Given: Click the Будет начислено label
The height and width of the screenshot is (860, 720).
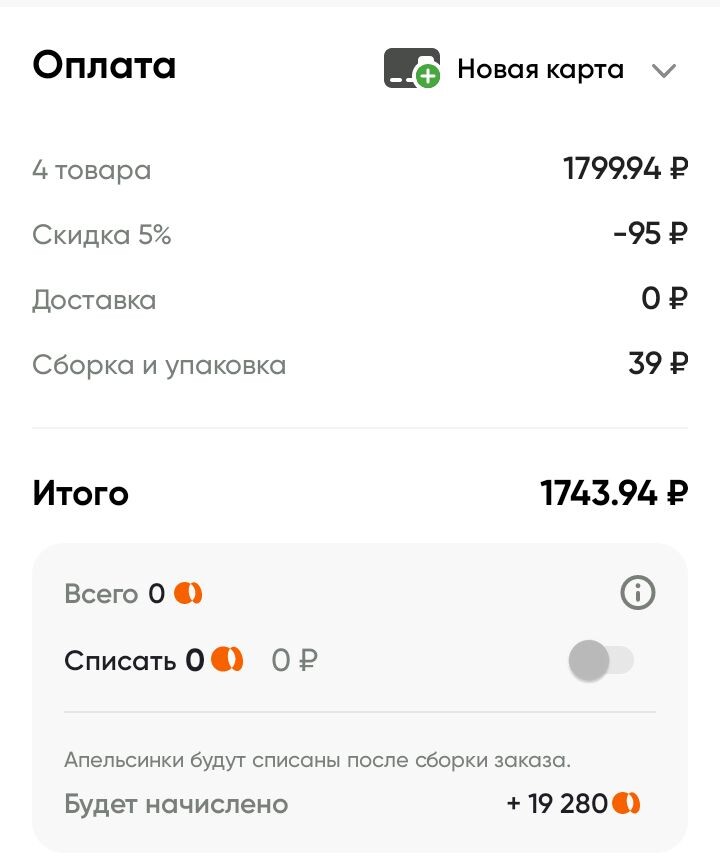Looking at the screenshot, I should [175, 803].
